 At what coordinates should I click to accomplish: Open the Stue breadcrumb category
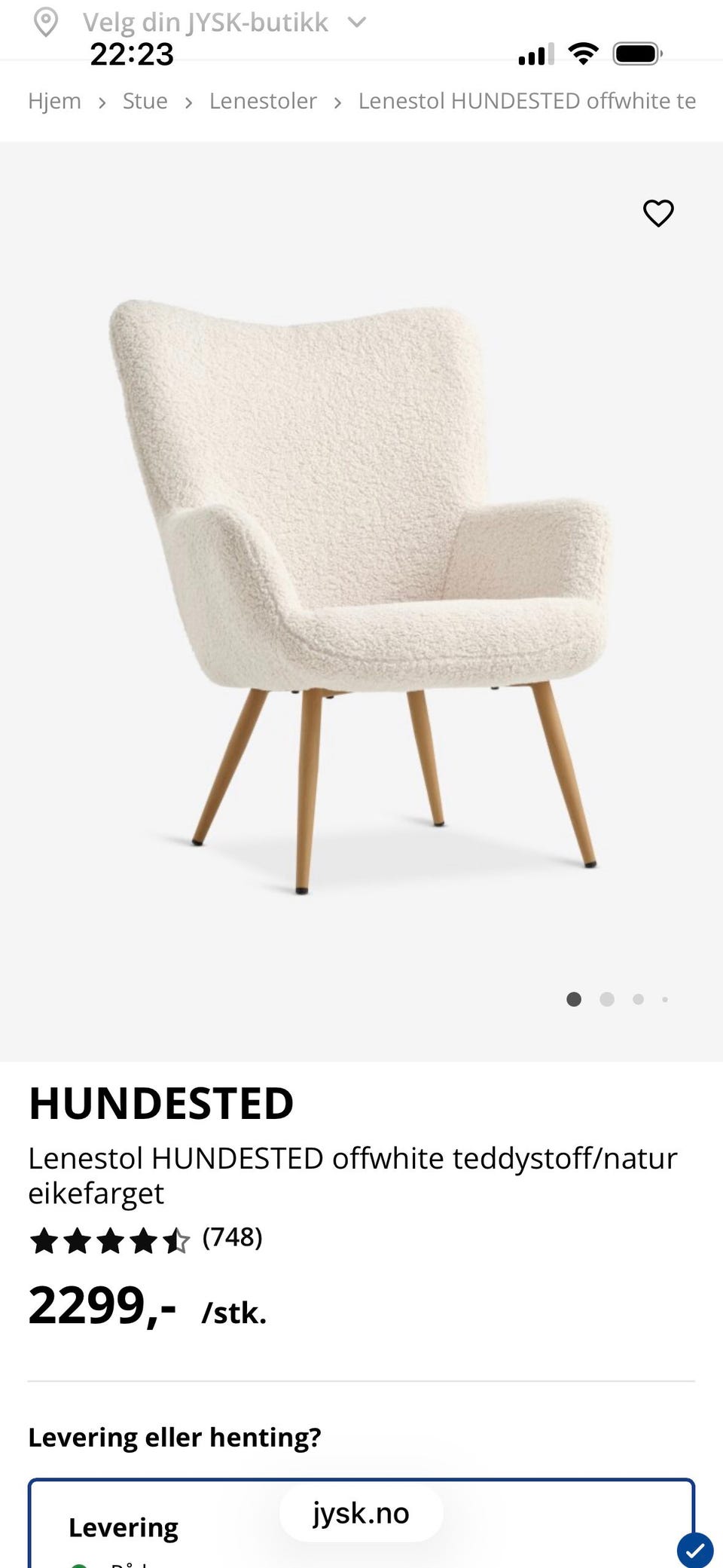pos(145,101)
